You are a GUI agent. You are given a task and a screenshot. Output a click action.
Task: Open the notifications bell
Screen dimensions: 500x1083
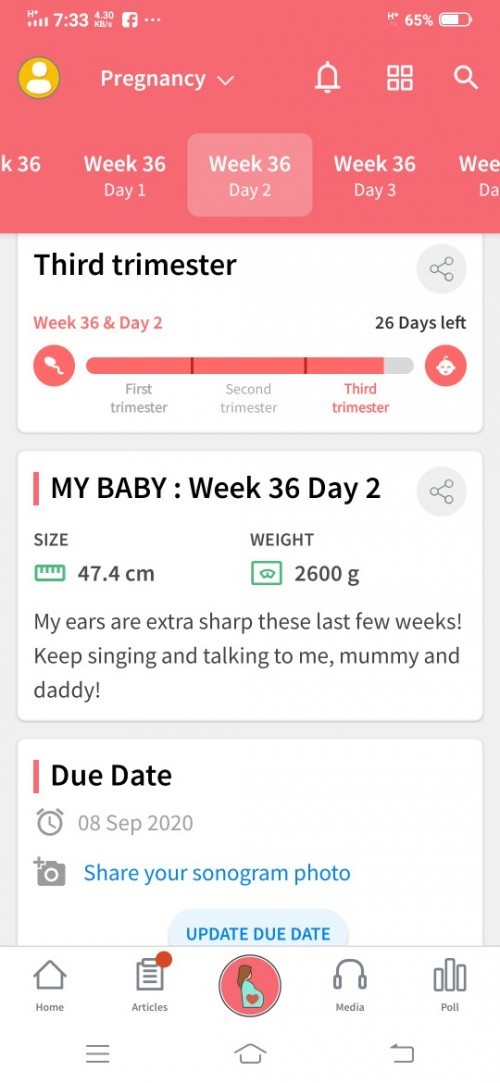coord(327,78)
